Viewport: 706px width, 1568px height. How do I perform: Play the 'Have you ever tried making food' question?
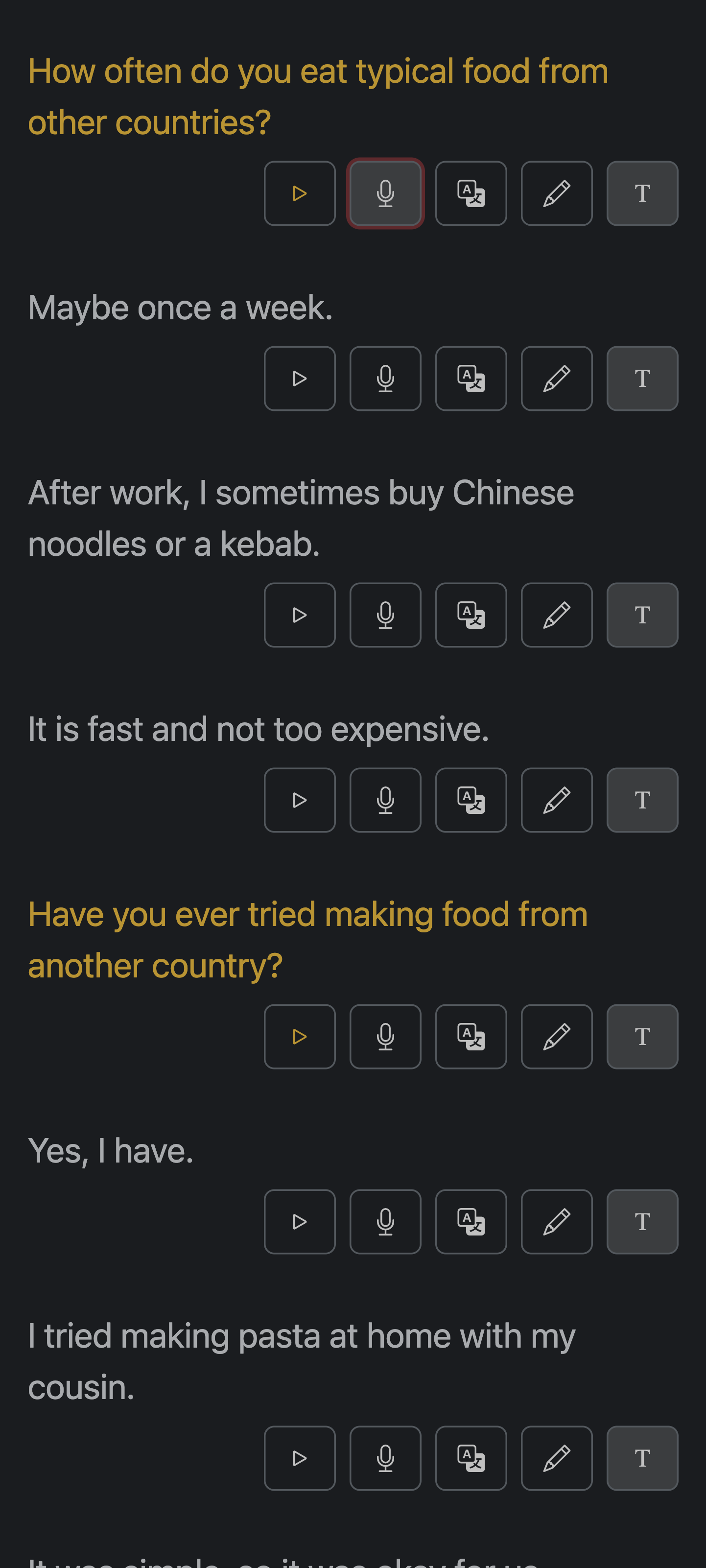coord(300,1037)
